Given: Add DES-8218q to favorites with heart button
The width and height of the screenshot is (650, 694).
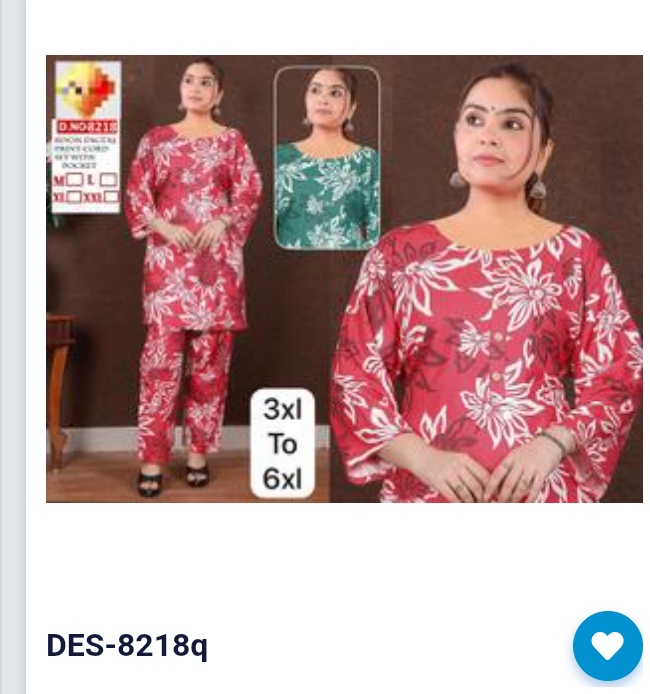Looking at the screenshot, I should coord(607,646).
